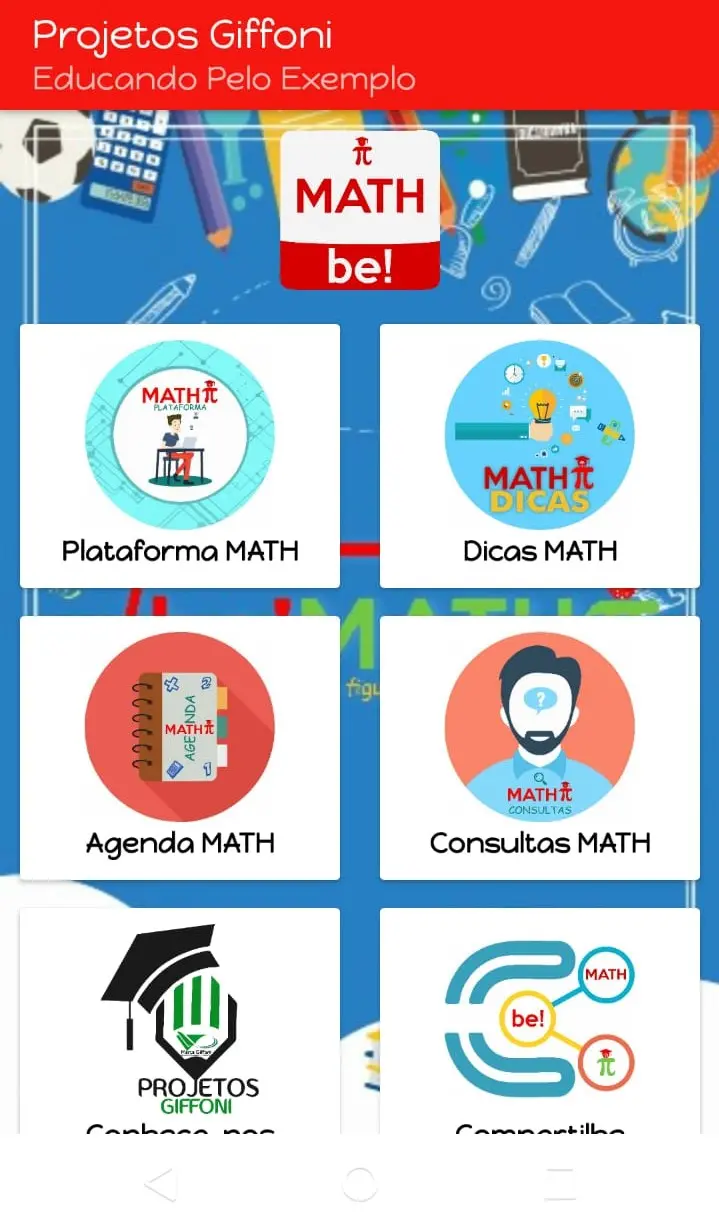Open the Dicas MATH card
This screenshot has height=1215, width=719.
pos(540,455)
